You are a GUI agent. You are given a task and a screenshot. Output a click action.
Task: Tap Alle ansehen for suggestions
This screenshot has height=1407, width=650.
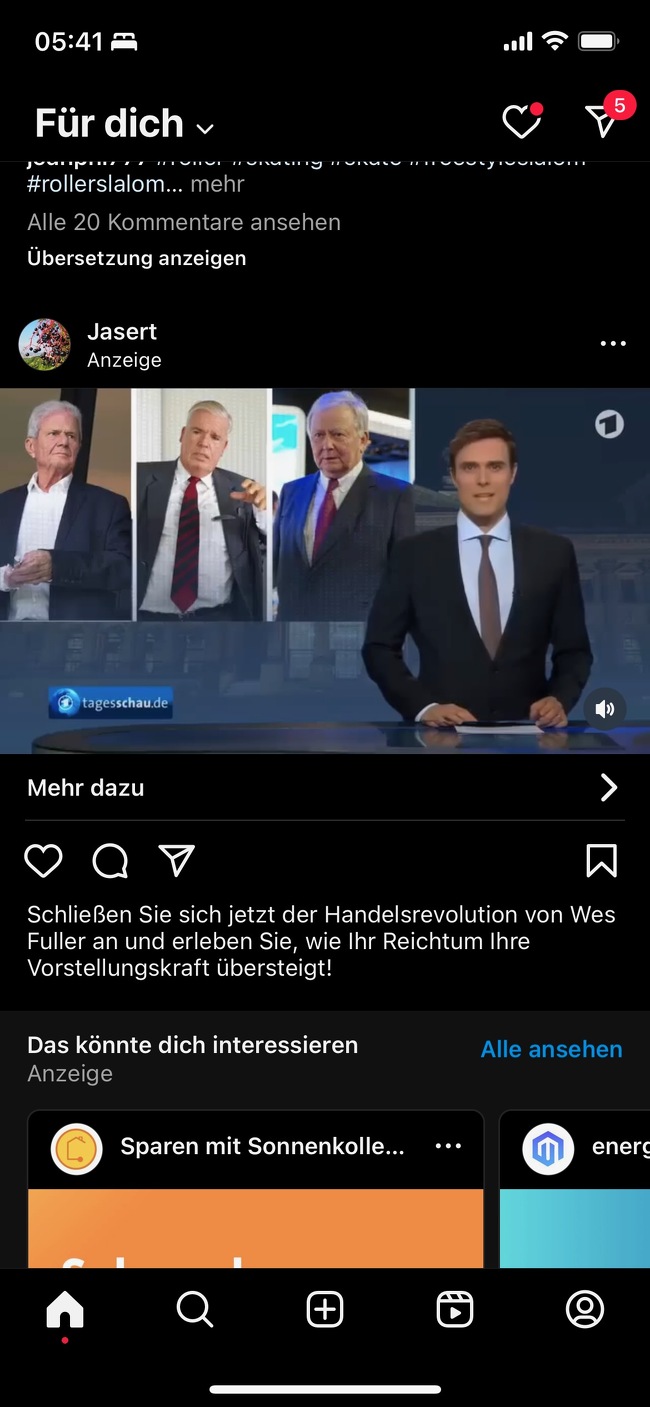[551, 1049]
